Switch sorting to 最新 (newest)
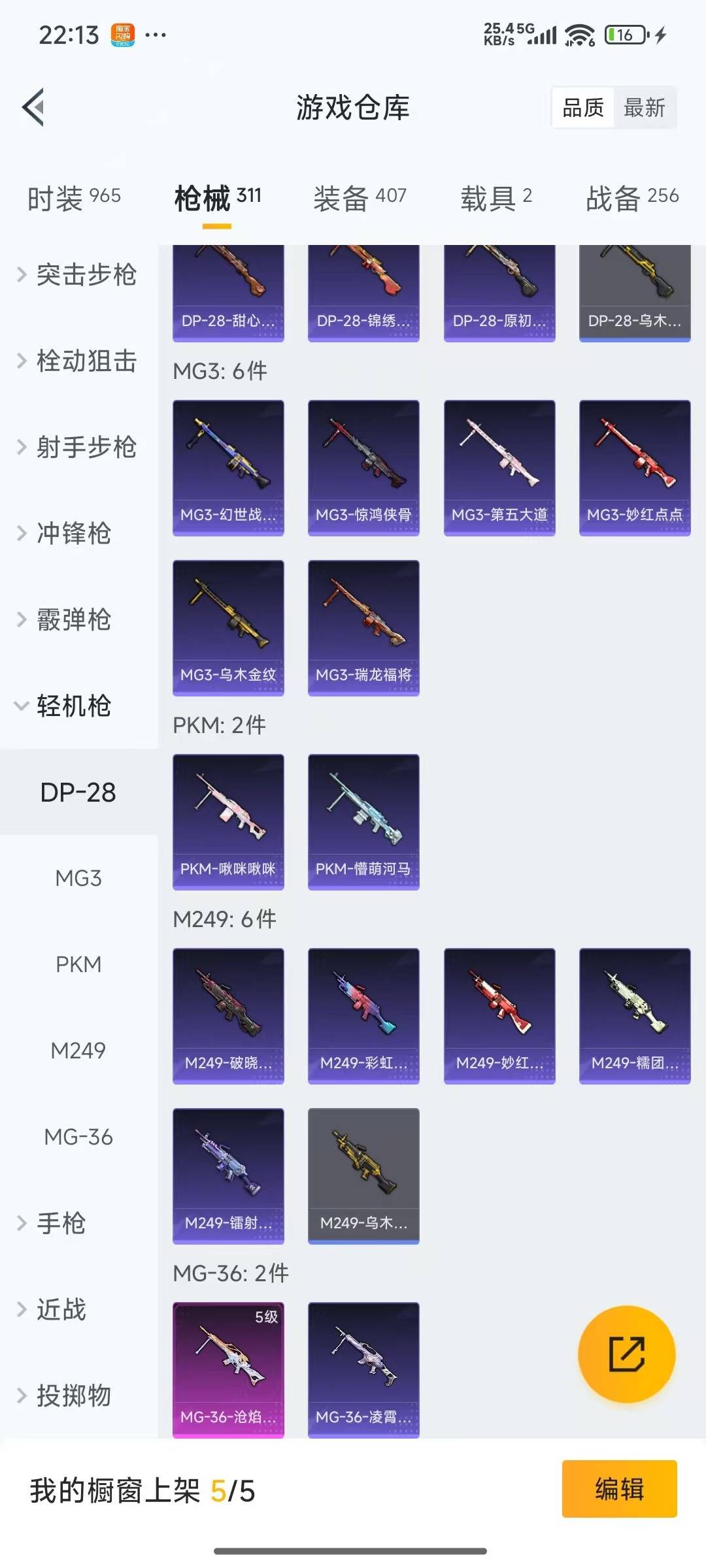This screenshot has height=1568, width=706. point(645,108)
